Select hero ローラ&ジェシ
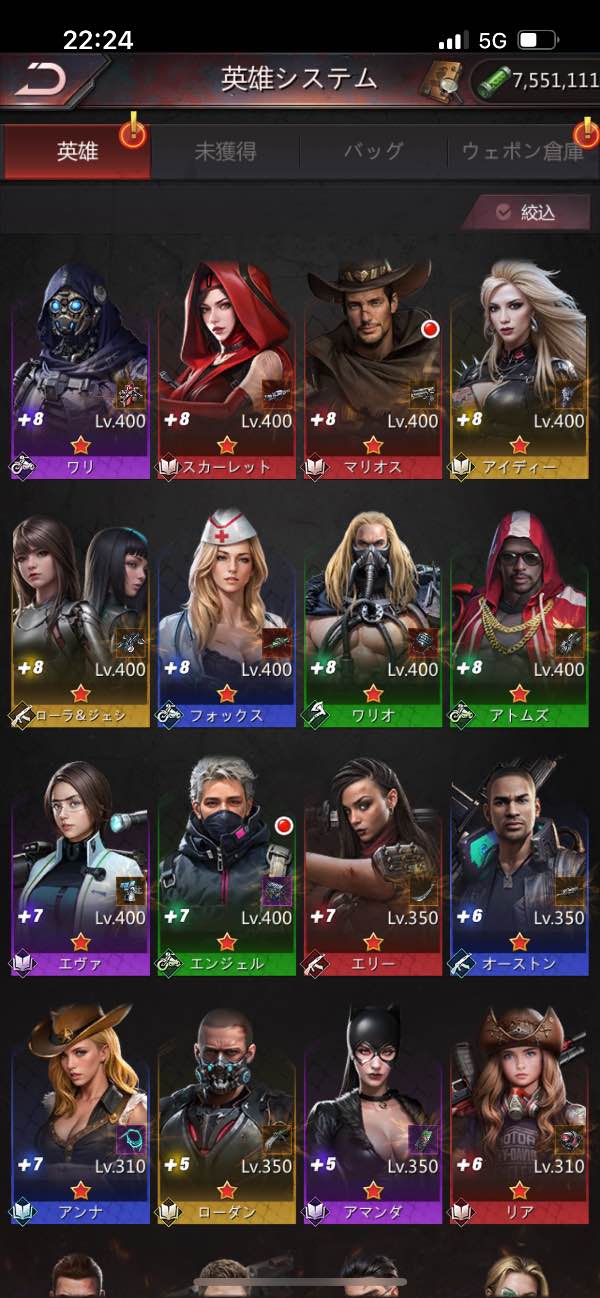This screenshot has height=1298, width=600. tap(80, 618)
